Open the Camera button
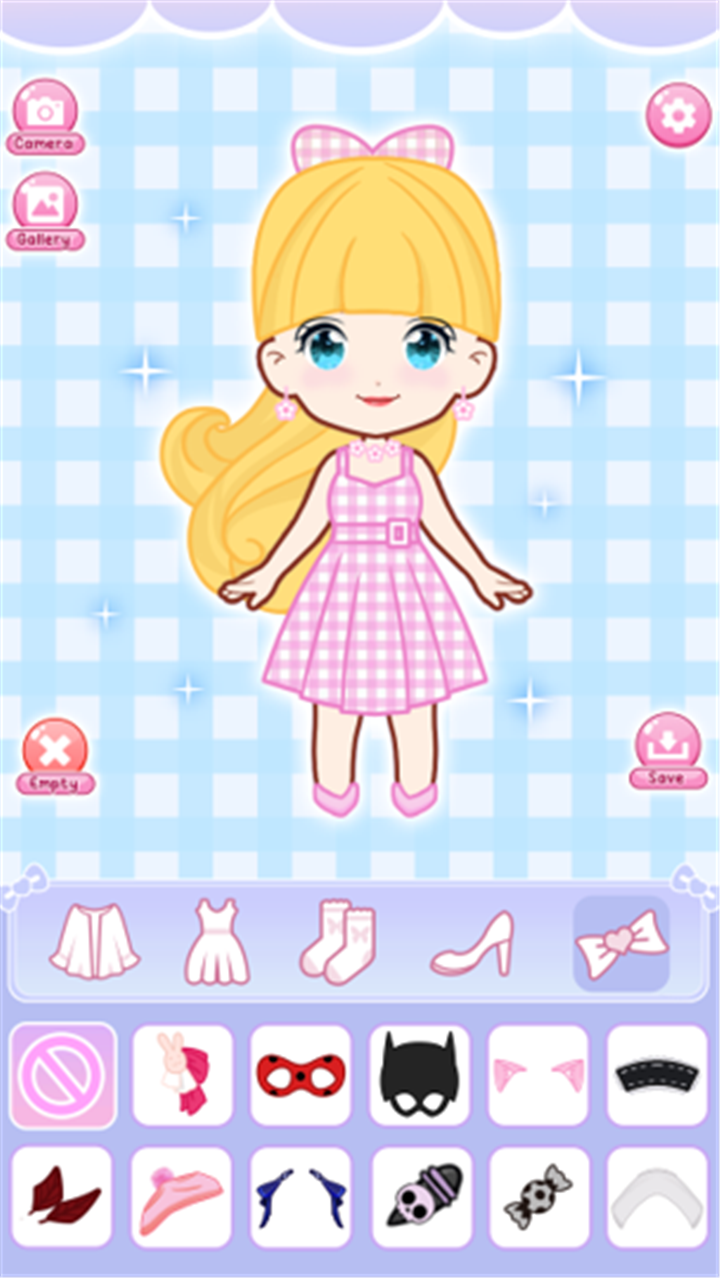The image size is (720, 1278). point(44,117)
